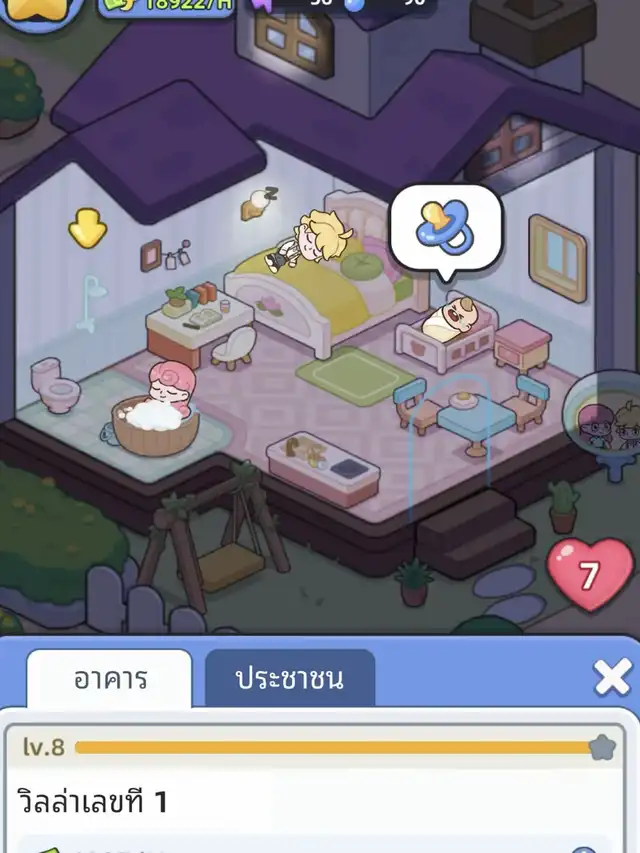Tap the star at level bar end
Image resolution: width=640 pixels, height=853 pixels.
pos(601,747)
